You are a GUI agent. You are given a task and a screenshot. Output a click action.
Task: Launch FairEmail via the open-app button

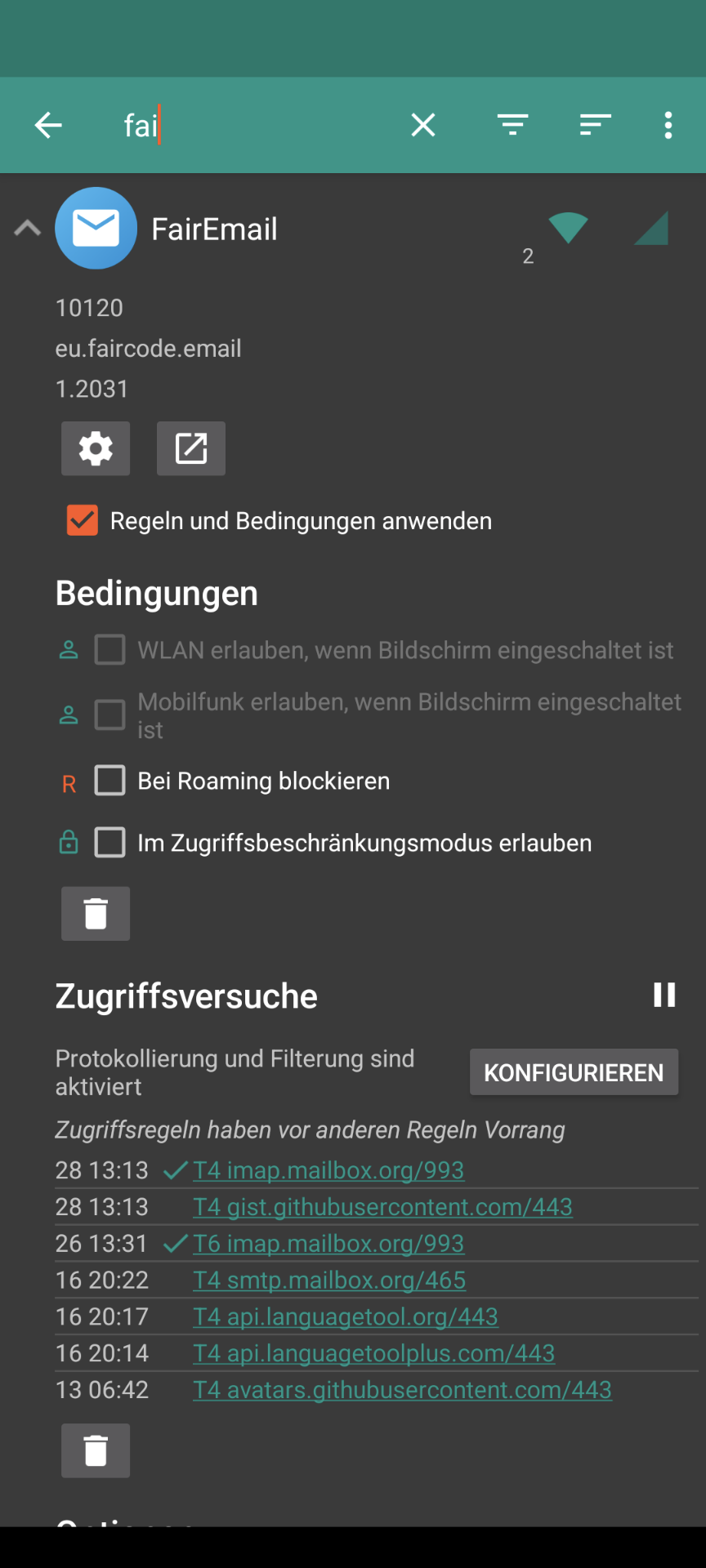[191, 448]
